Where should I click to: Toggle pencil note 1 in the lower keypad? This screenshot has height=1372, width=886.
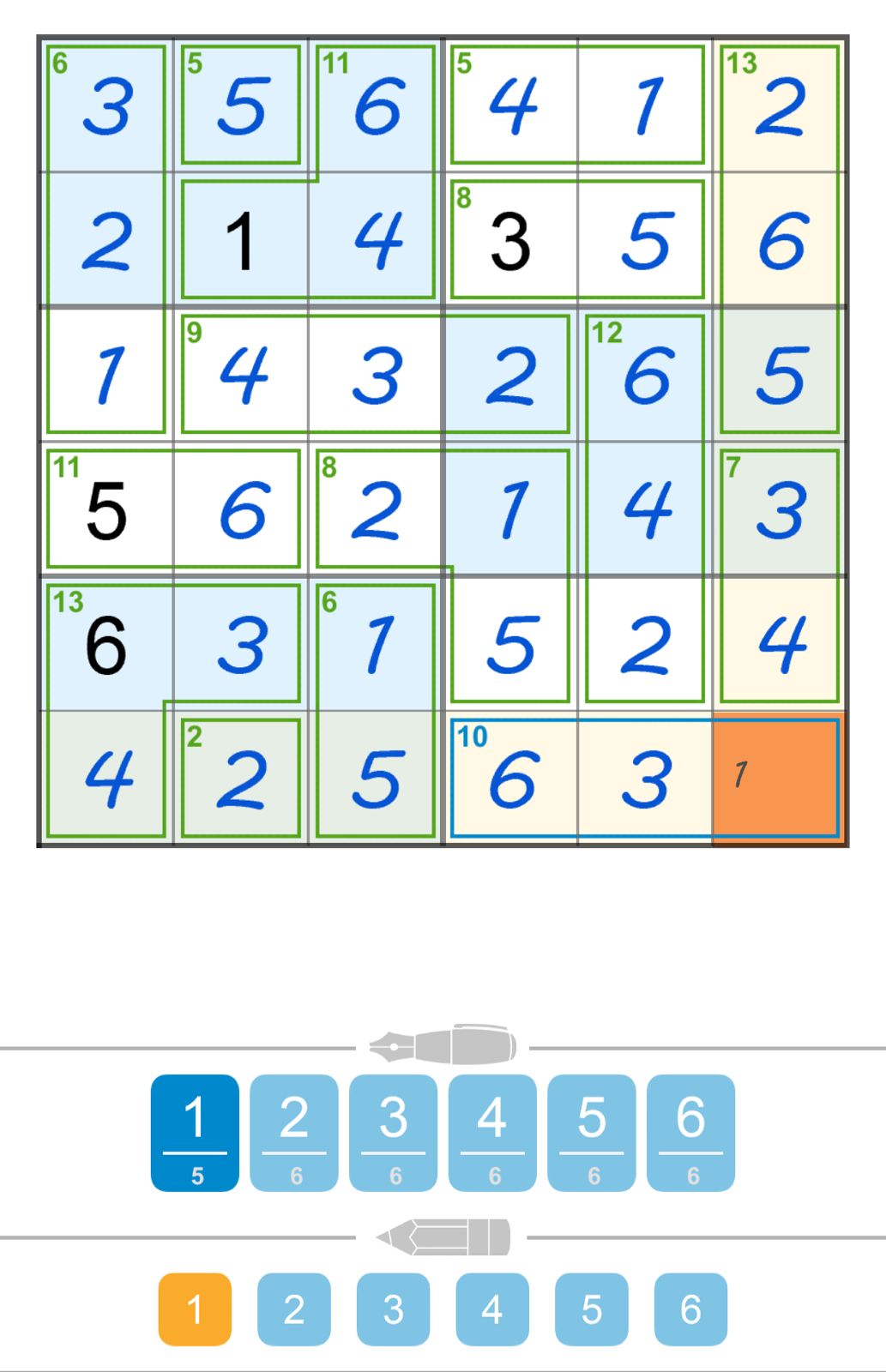[195, 1309]
